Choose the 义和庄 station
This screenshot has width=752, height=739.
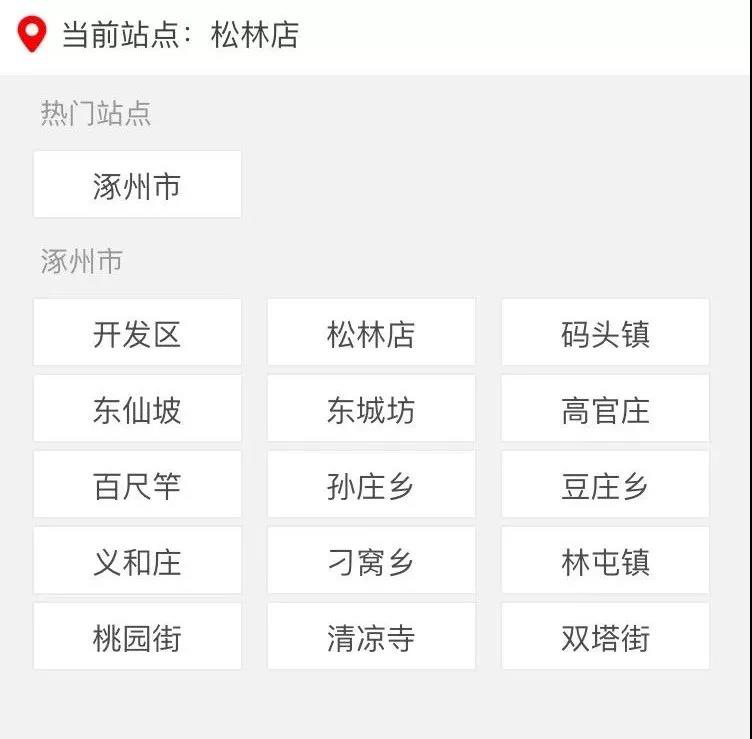click(137, 561)
